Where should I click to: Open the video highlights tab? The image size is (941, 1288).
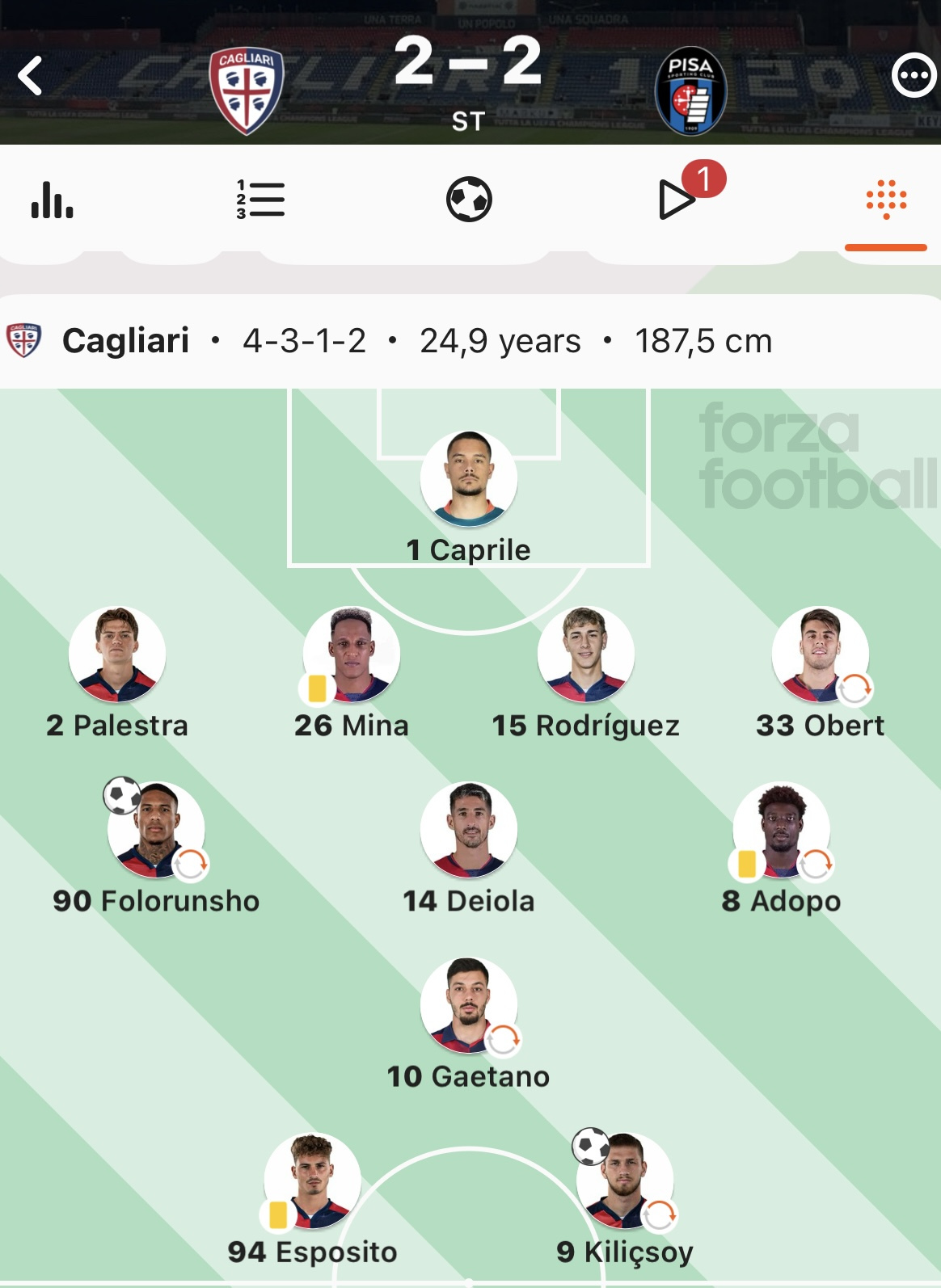(679, 200)
